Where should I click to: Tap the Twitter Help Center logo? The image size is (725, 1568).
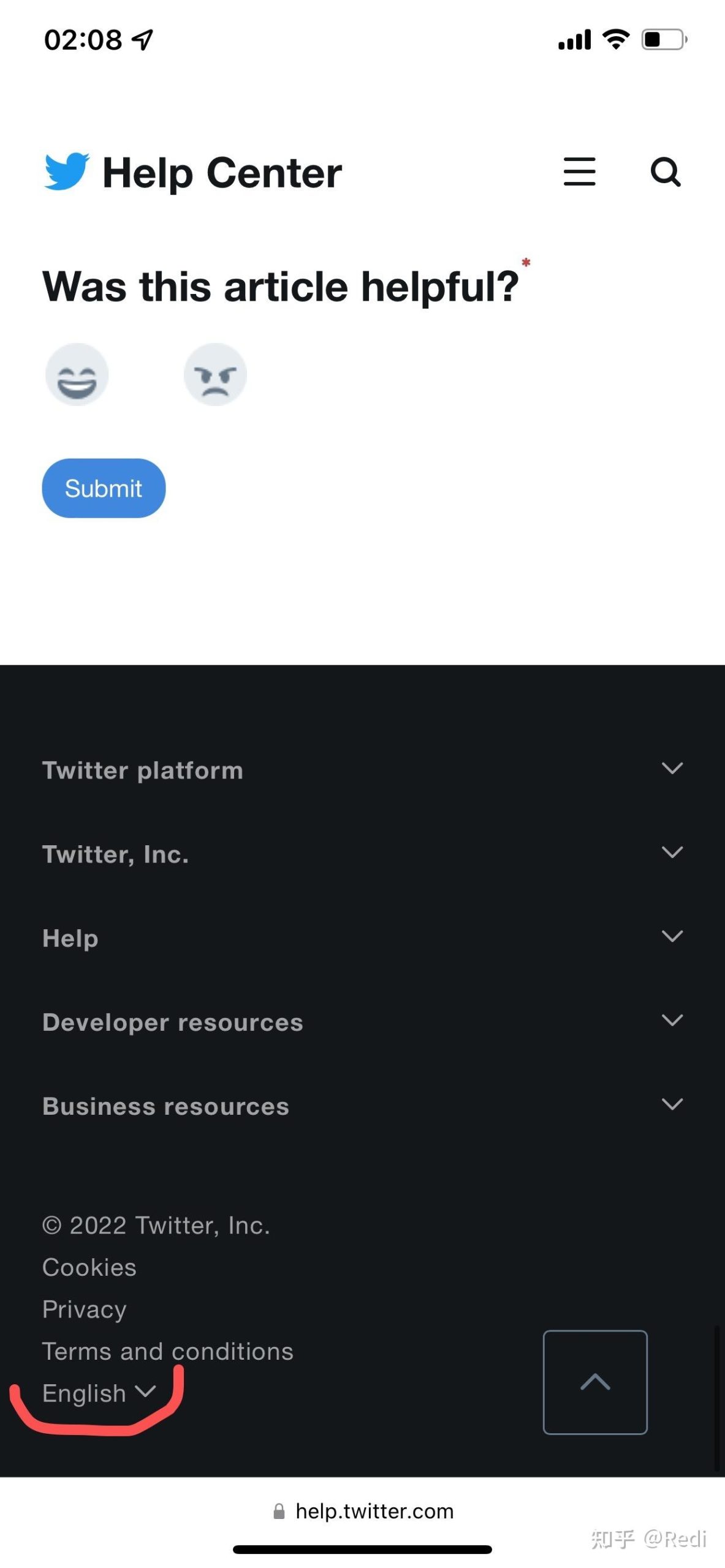(192, 172)
